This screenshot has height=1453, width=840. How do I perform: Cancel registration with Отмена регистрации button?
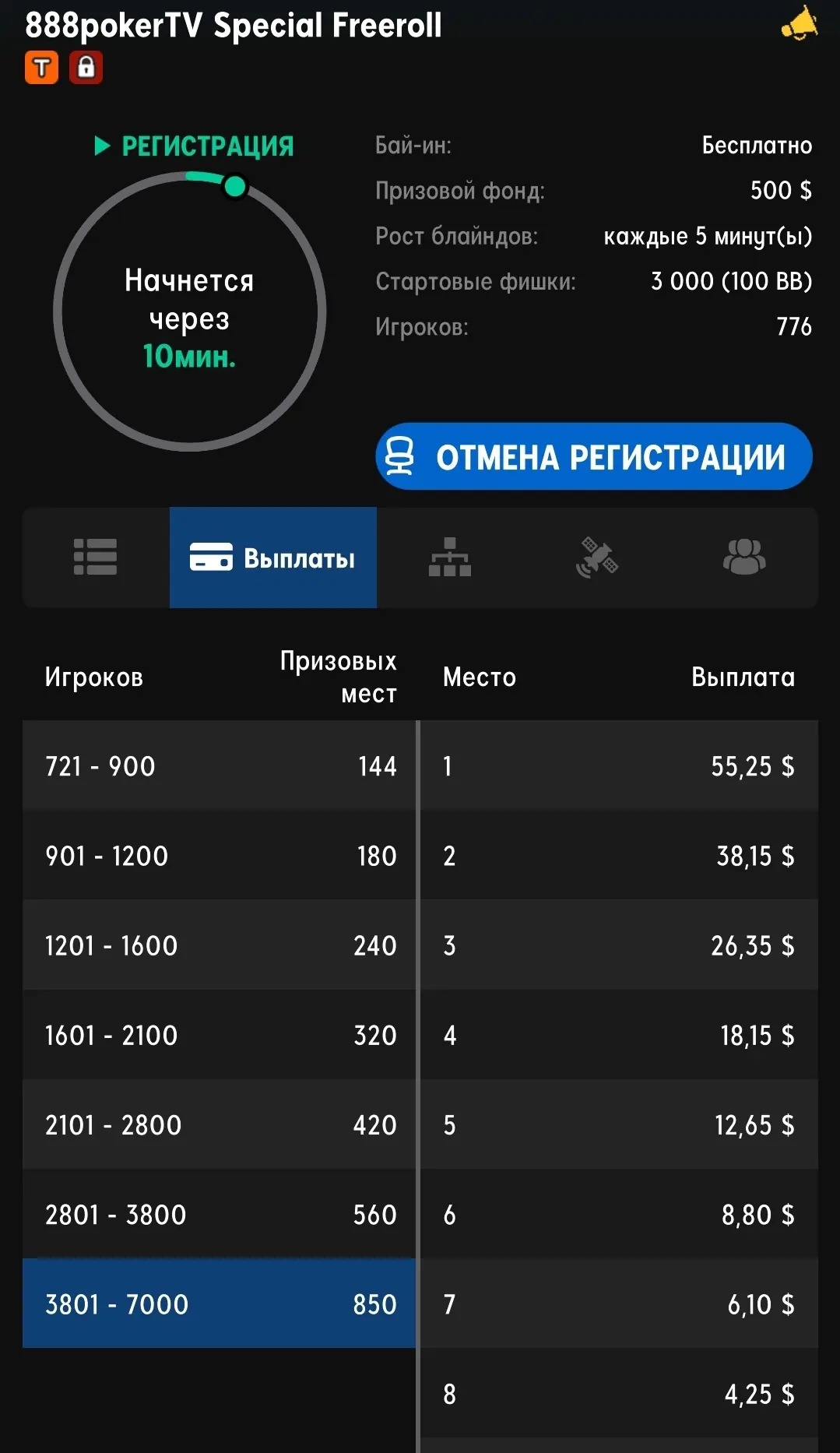coord(594,456)
